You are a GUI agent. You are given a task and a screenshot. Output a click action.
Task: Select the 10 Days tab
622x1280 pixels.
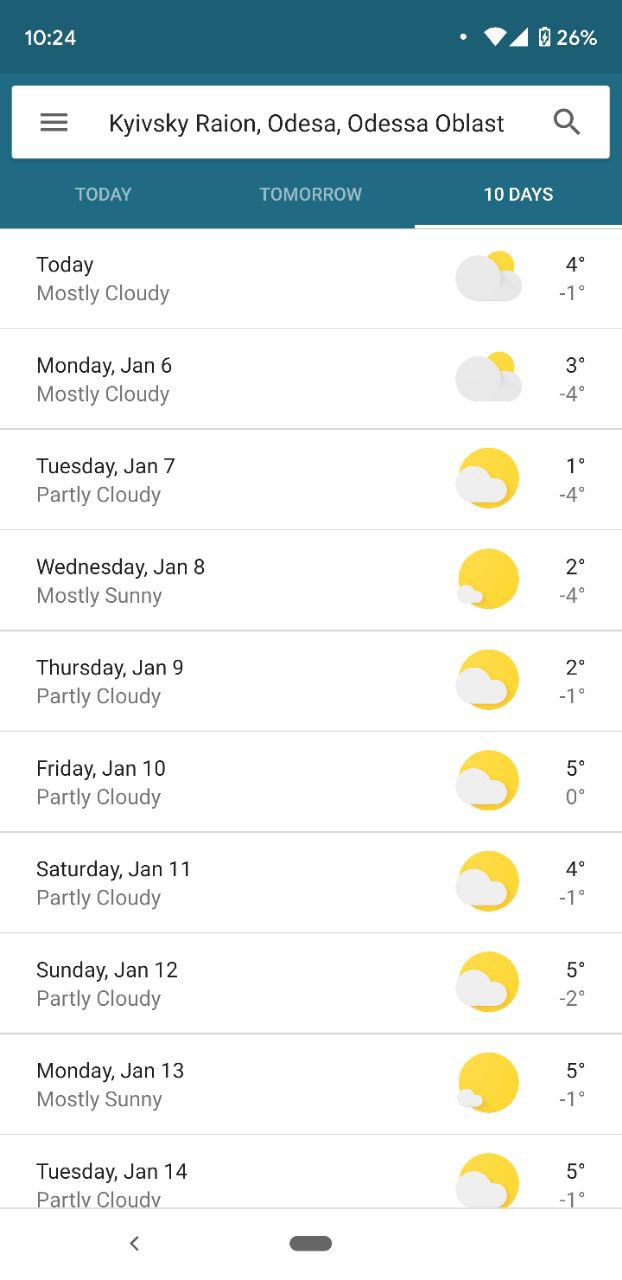coord(518,195)
